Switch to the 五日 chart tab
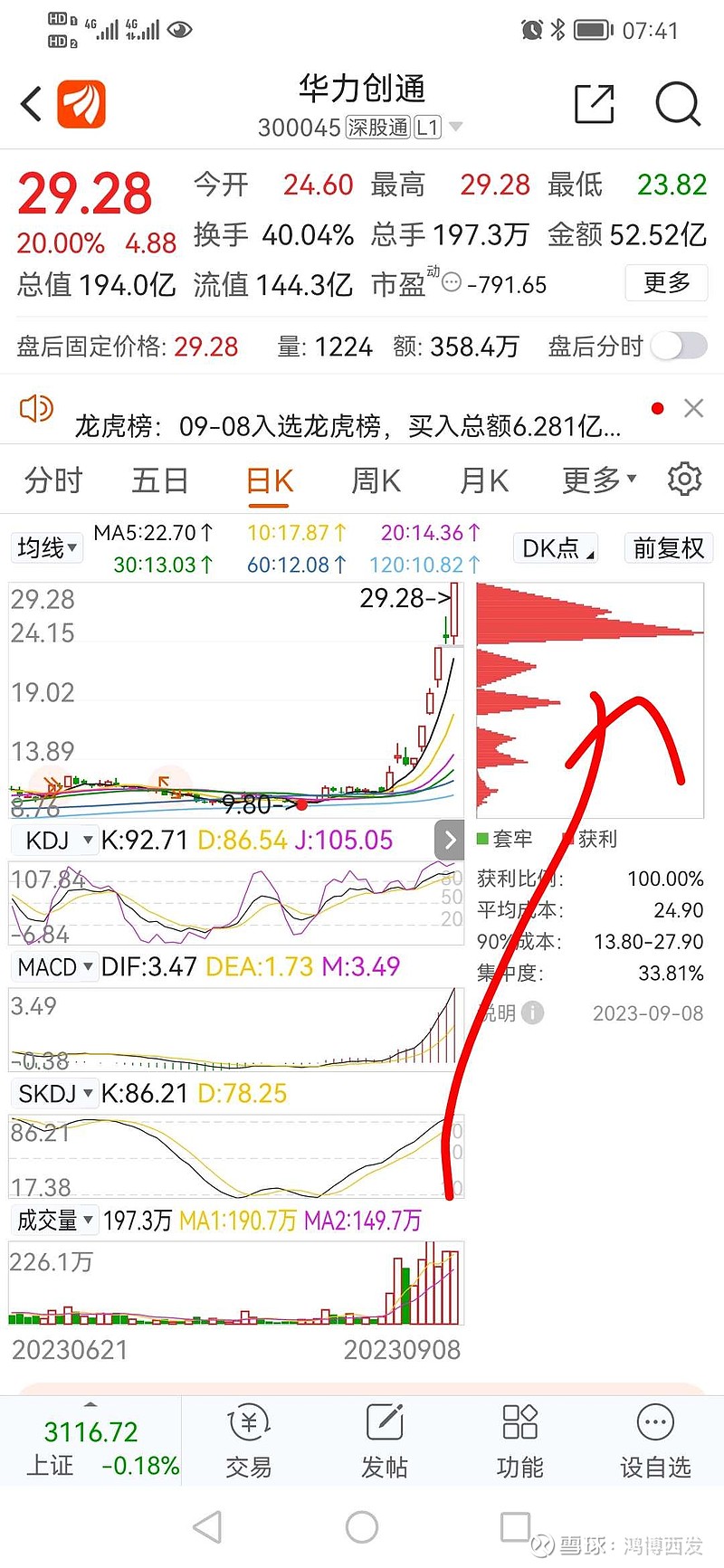 pyautogui.click(x=160, y=480)
